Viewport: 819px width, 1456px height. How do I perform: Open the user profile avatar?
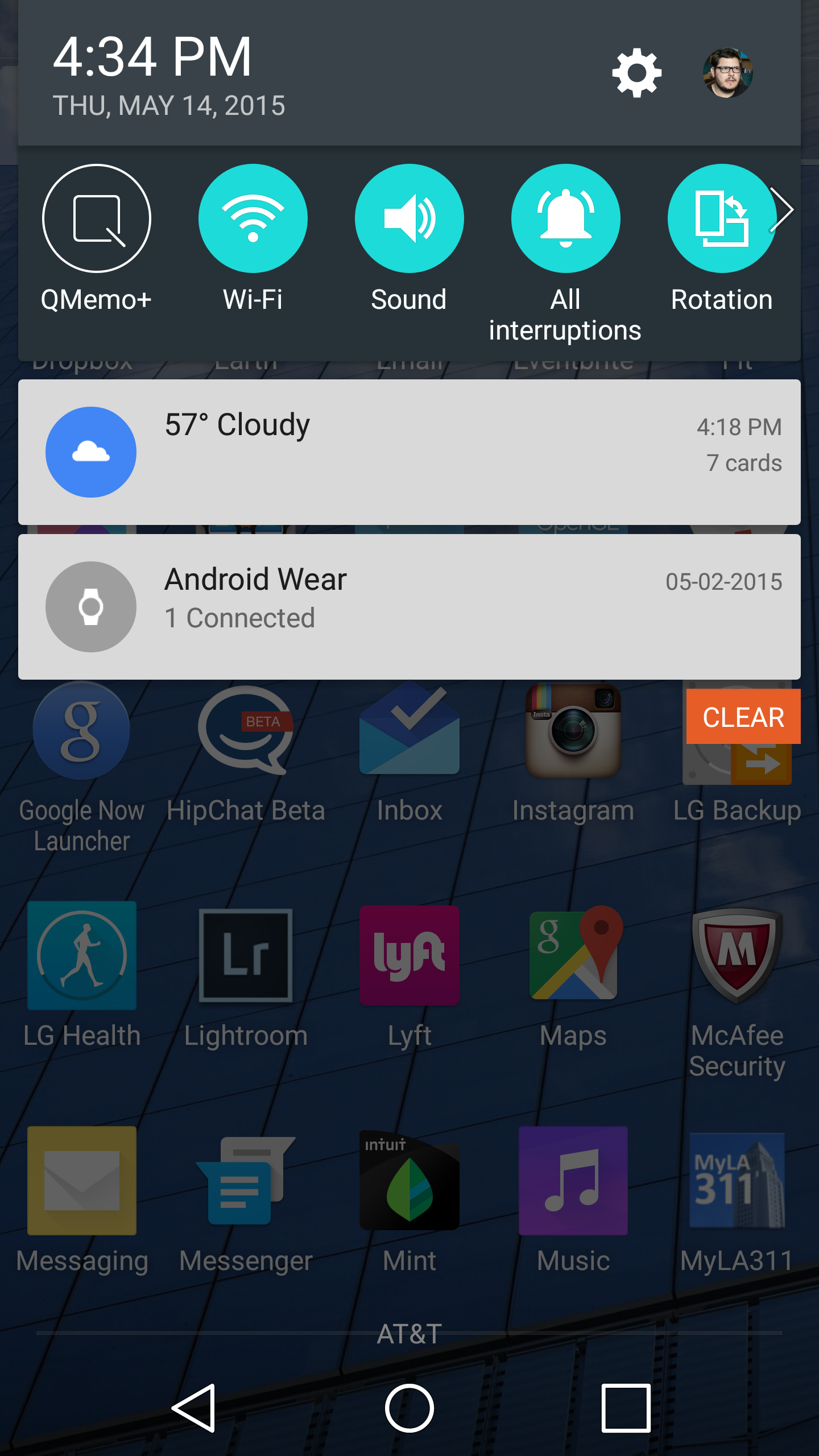click(x=727, y=73)
